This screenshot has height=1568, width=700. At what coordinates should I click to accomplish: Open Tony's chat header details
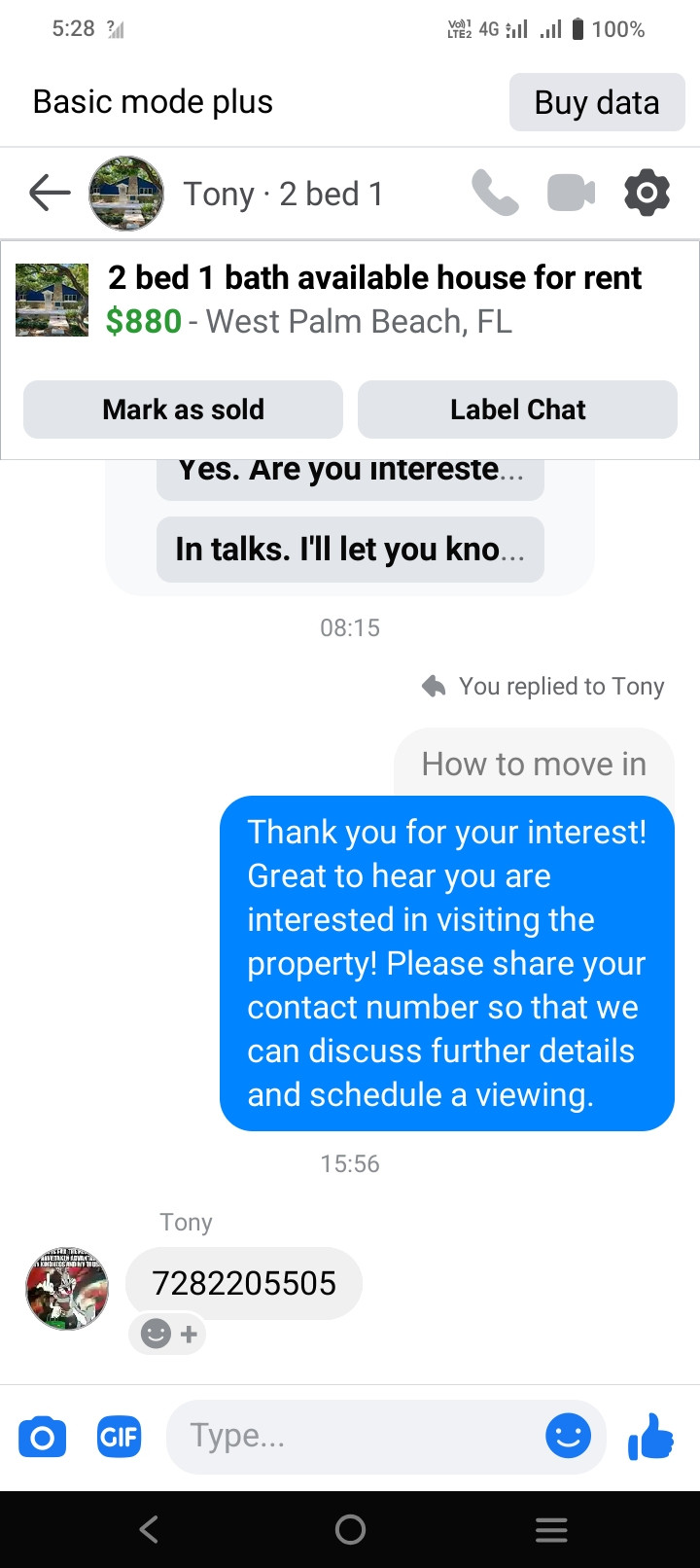click(x=282, y=194)
